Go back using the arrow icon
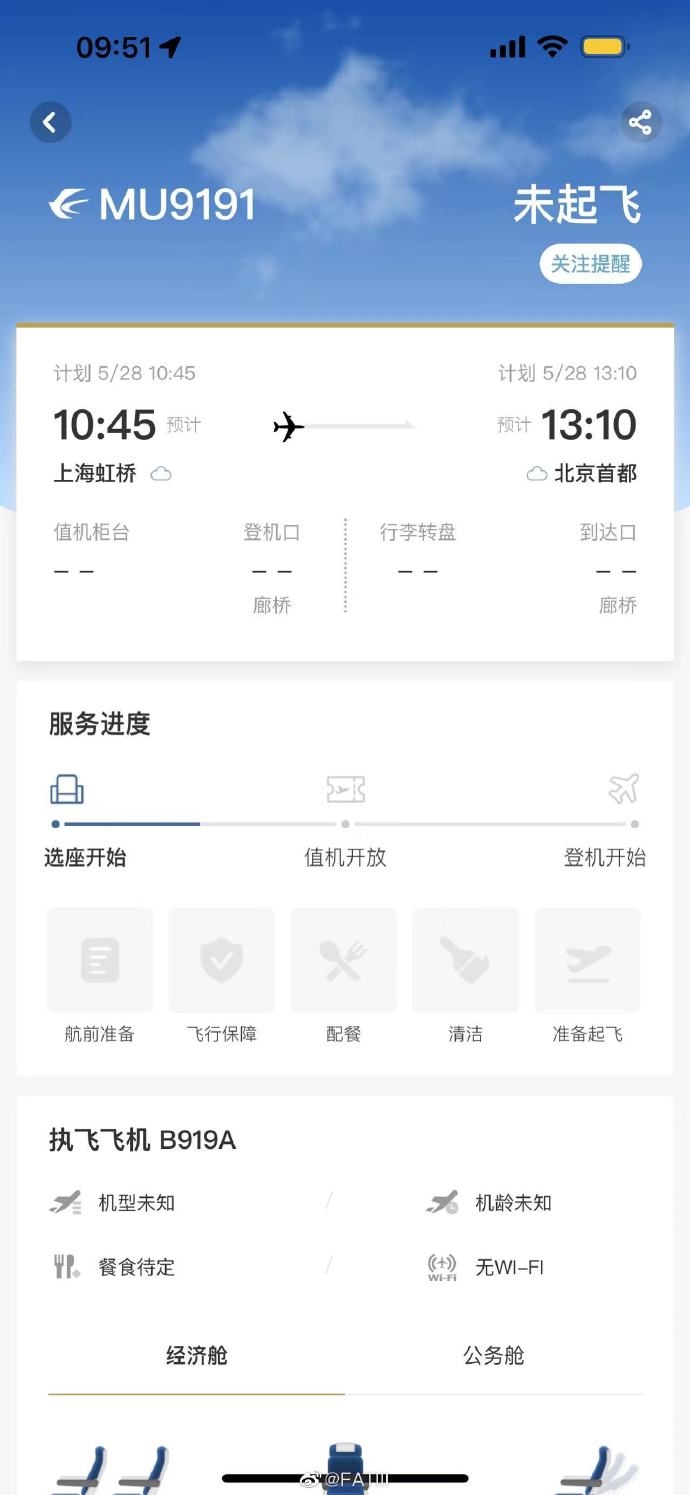 [x=50, y=123]
